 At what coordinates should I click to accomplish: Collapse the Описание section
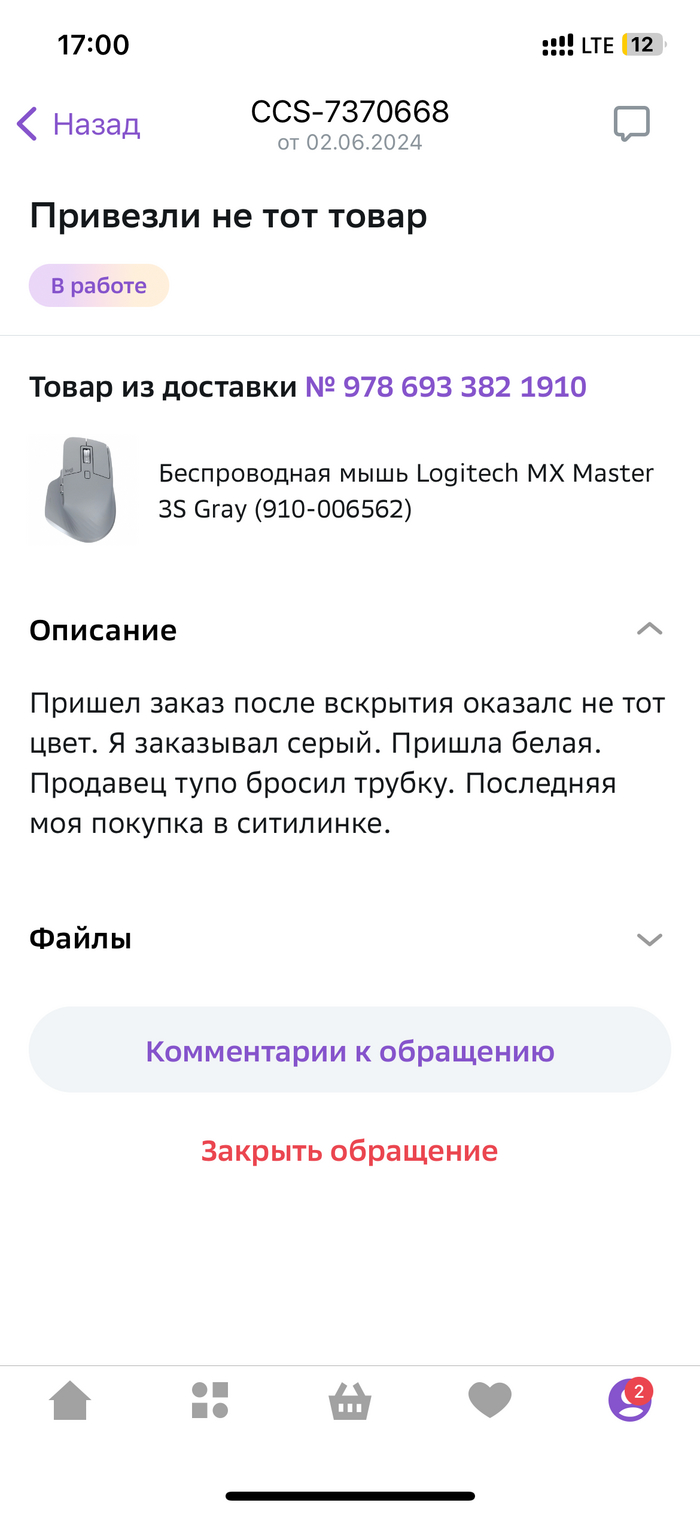pos(649,630)
